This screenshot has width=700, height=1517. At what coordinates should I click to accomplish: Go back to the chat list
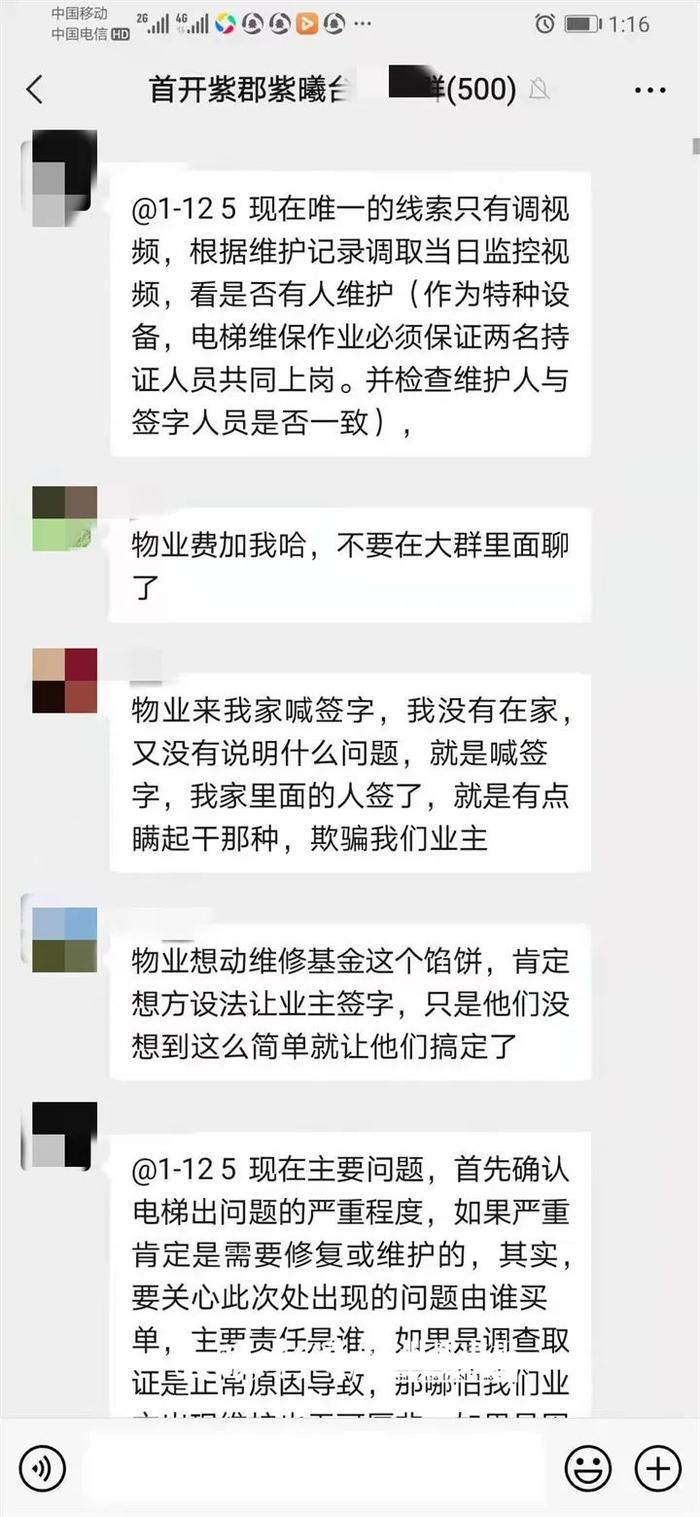35,90
